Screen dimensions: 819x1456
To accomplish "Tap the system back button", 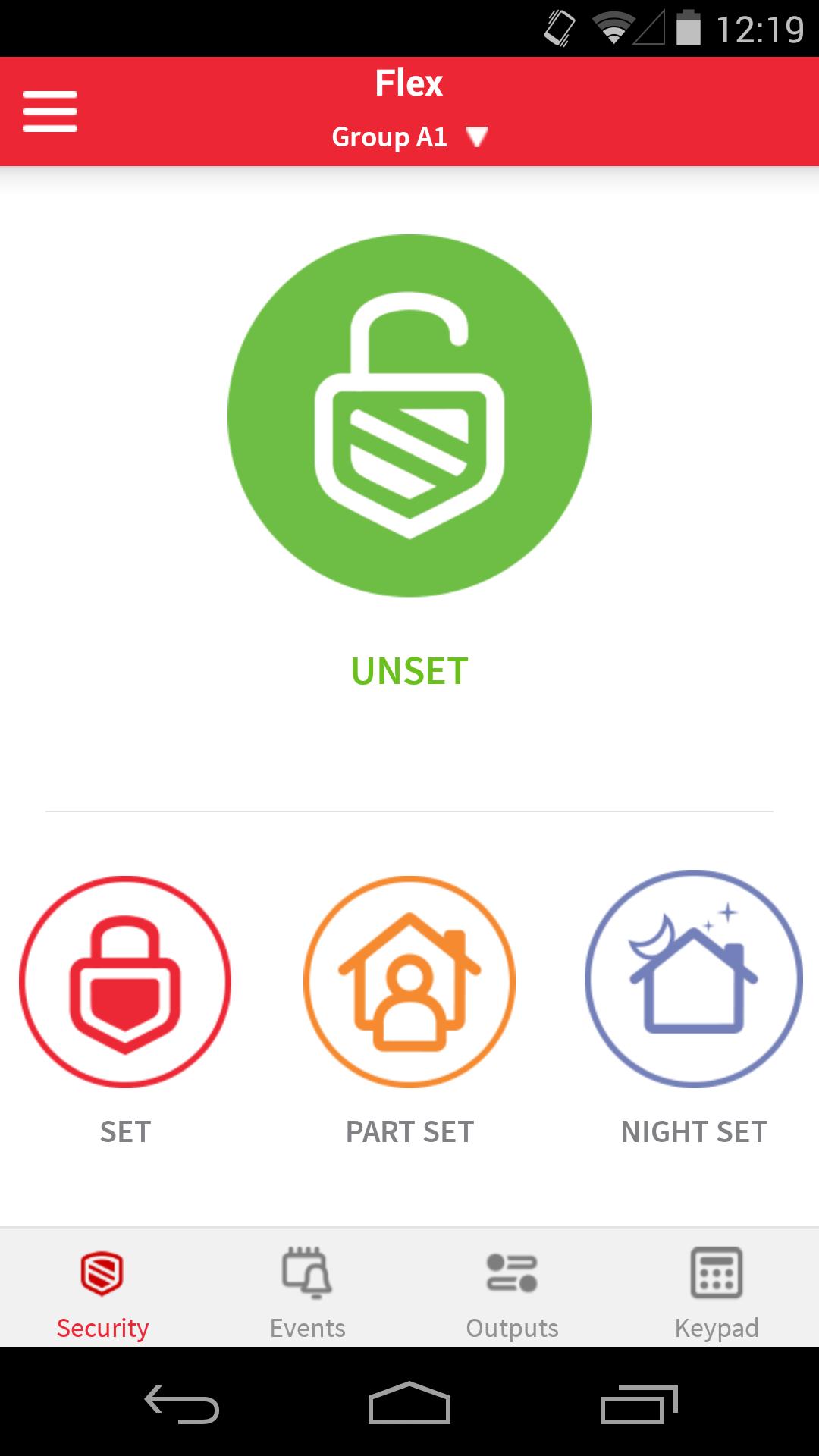I will (182, 1404).
